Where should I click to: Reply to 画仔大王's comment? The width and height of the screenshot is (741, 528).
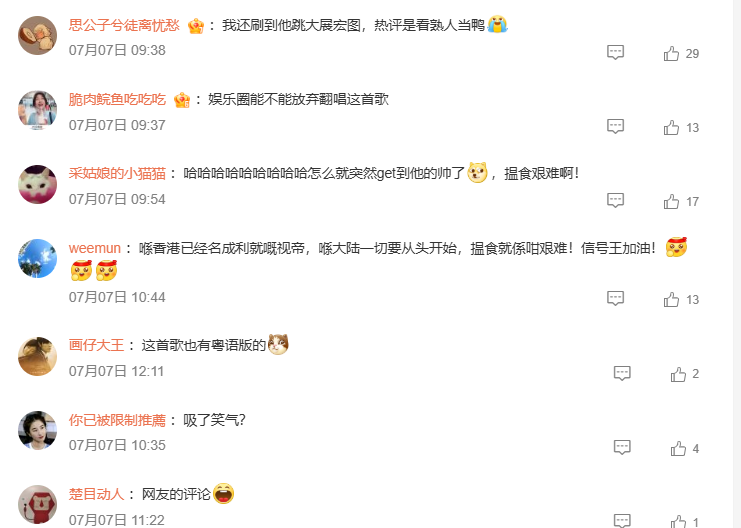coord(622,373)
